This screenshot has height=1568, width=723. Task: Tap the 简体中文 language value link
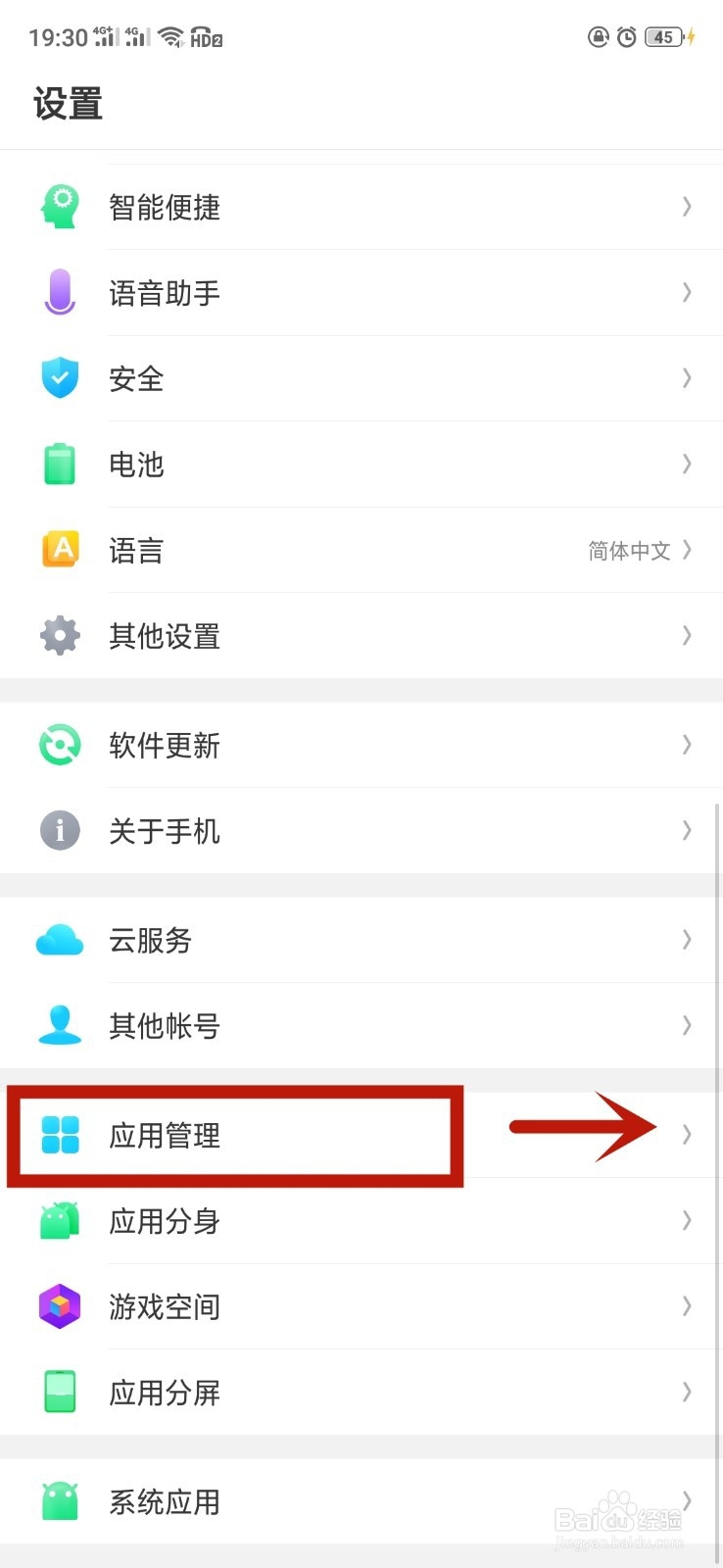(x=630, y=550)
